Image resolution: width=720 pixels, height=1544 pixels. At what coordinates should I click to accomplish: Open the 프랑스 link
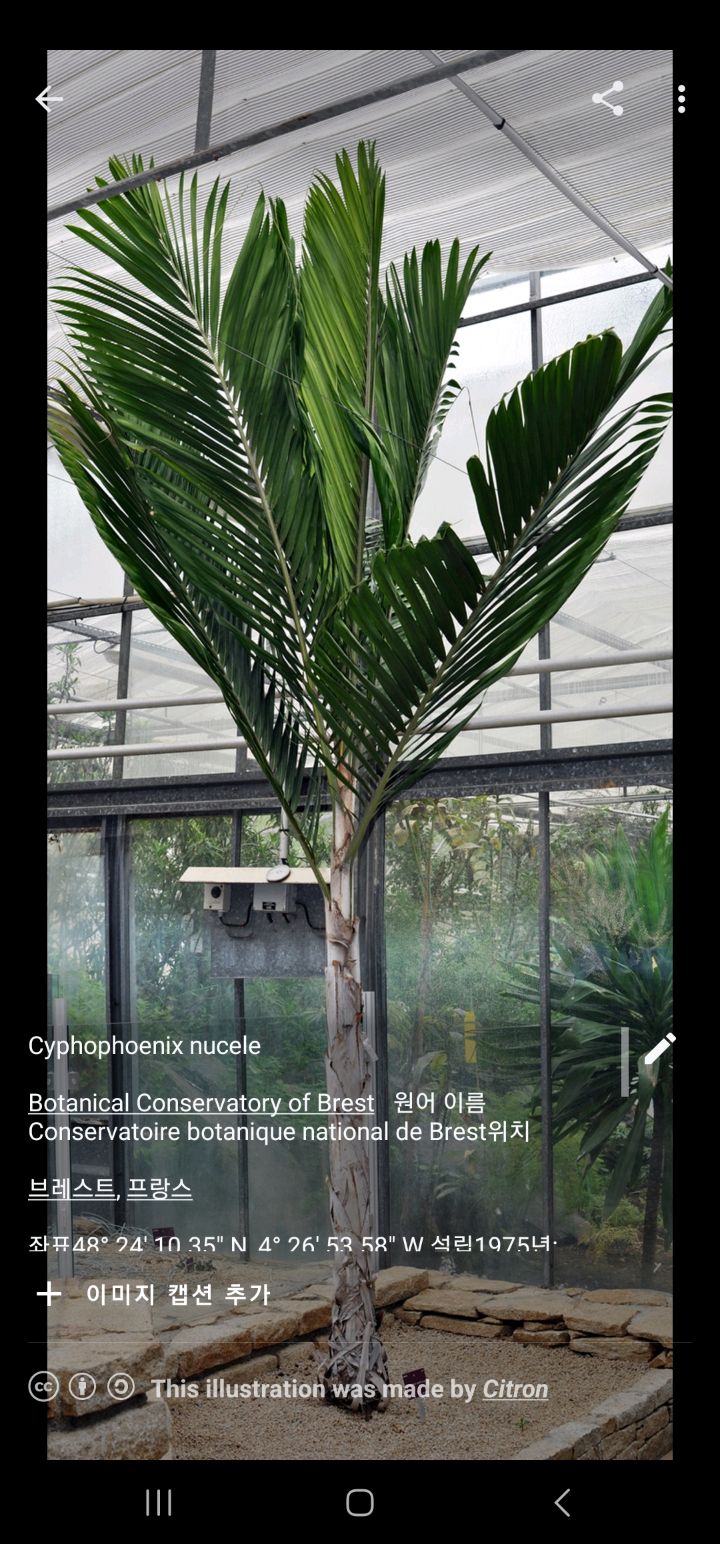160,1189
